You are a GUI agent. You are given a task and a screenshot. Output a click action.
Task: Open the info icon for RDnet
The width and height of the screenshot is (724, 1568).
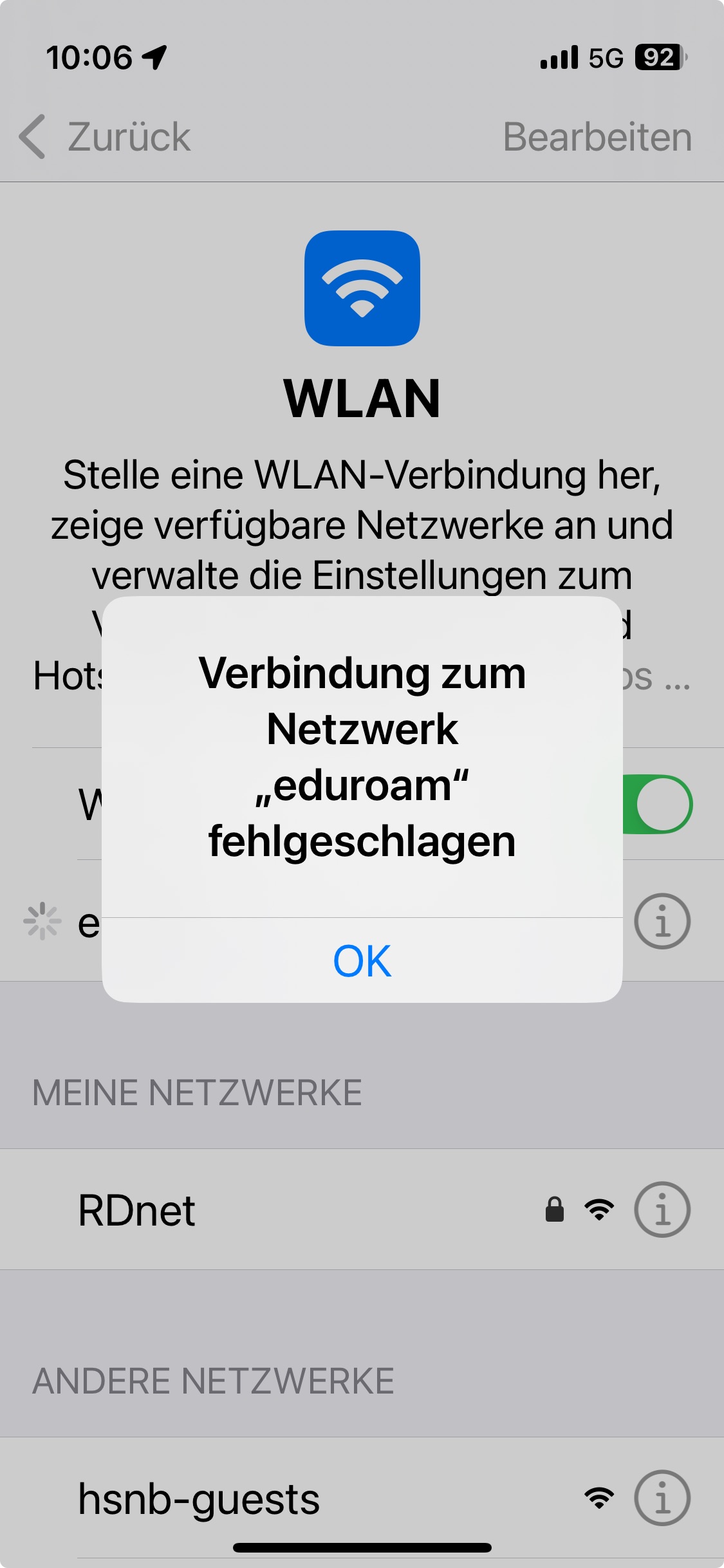coord(662,1209)
